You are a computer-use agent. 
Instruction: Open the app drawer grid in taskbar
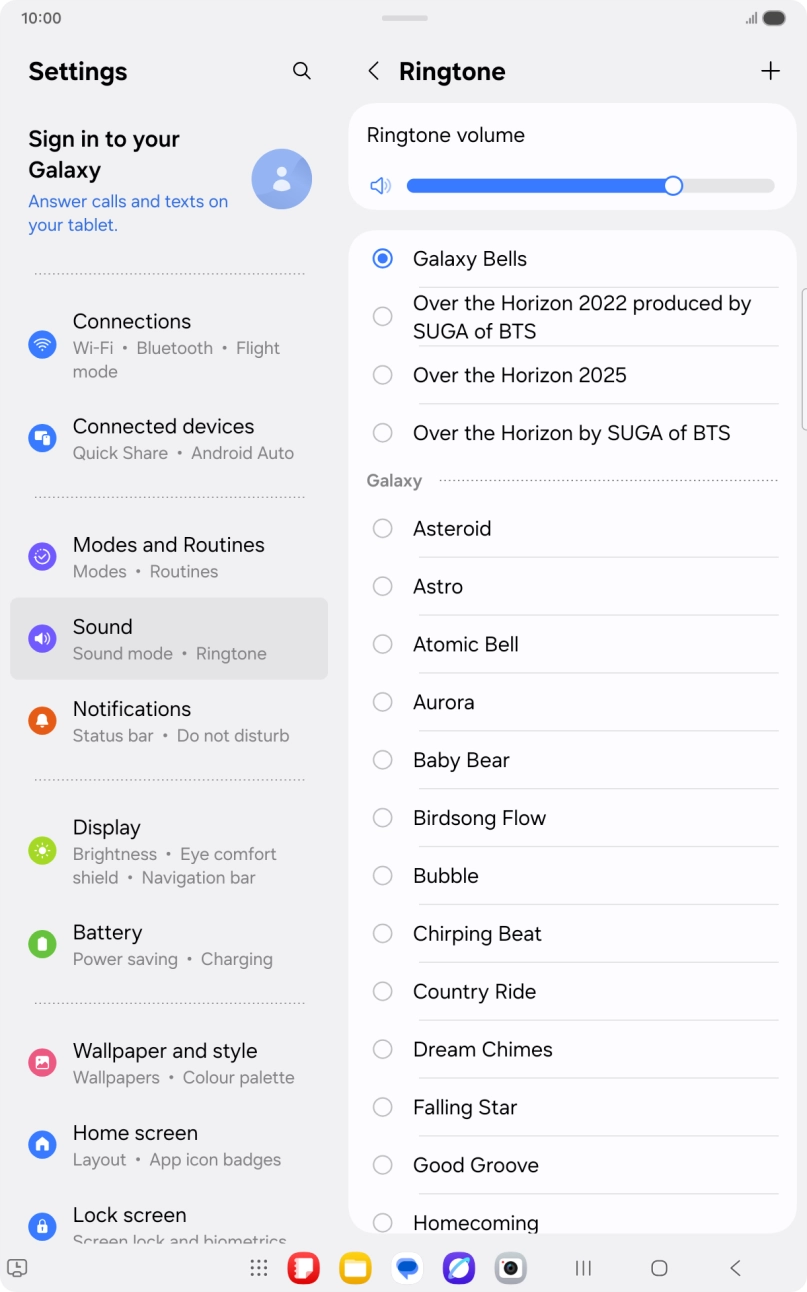pyautogui.click(x=259, y=1268)
